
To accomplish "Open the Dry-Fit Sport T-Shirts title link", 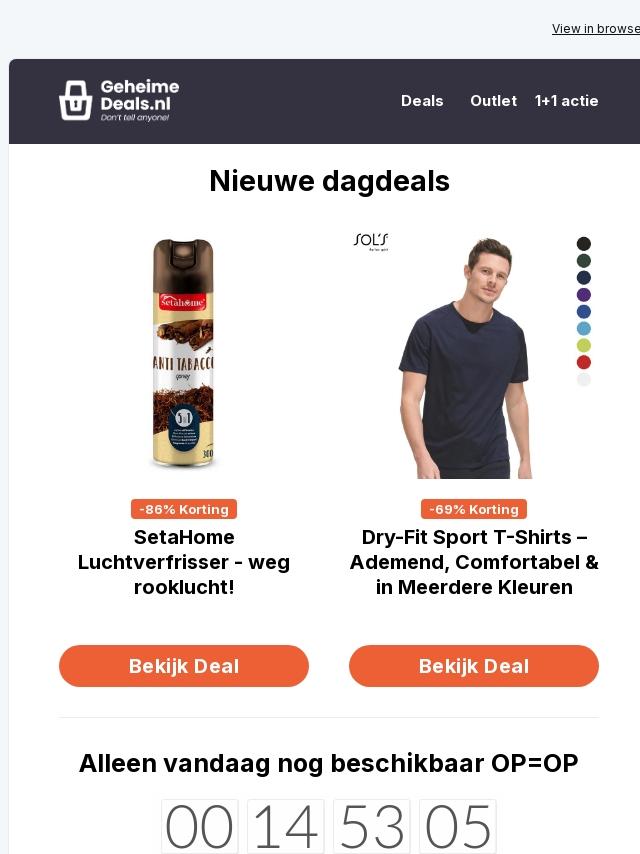I will point(474,562).
